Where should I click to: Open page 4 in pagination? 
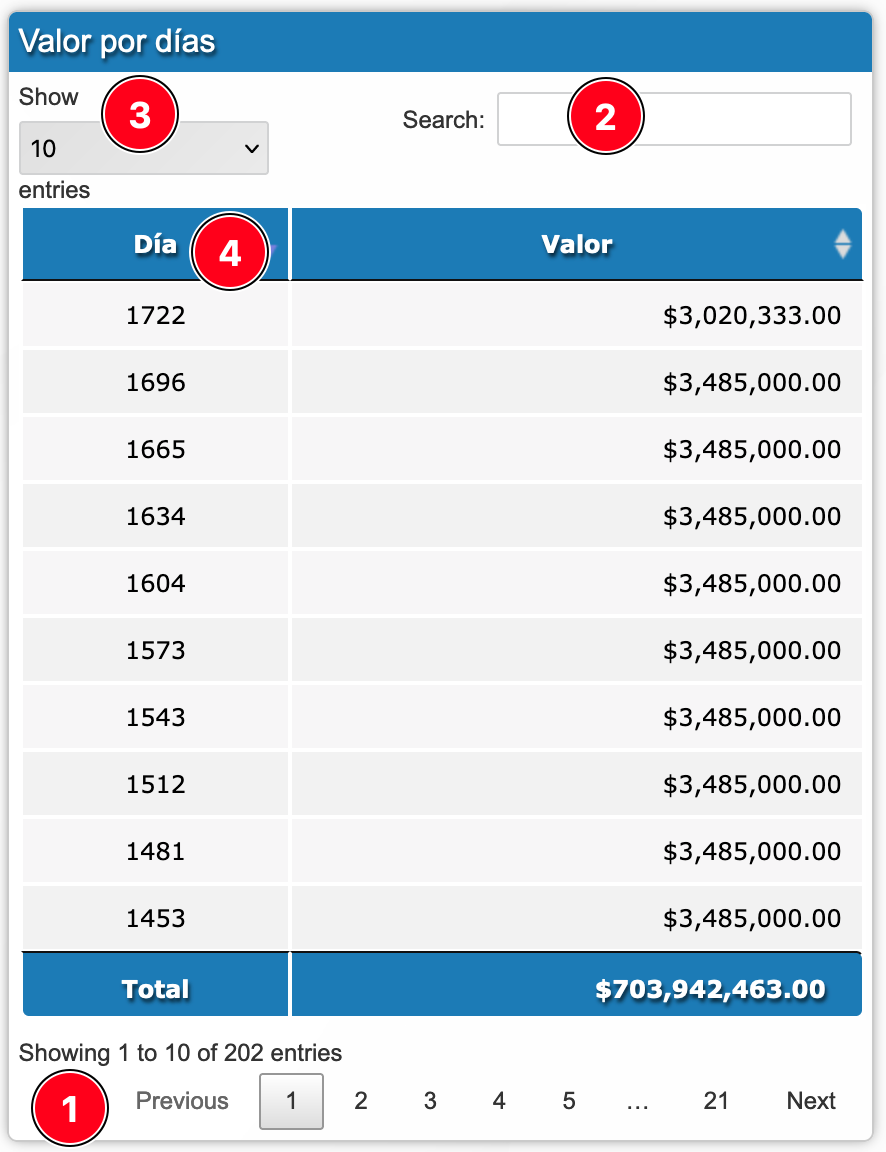[499, 1101]
